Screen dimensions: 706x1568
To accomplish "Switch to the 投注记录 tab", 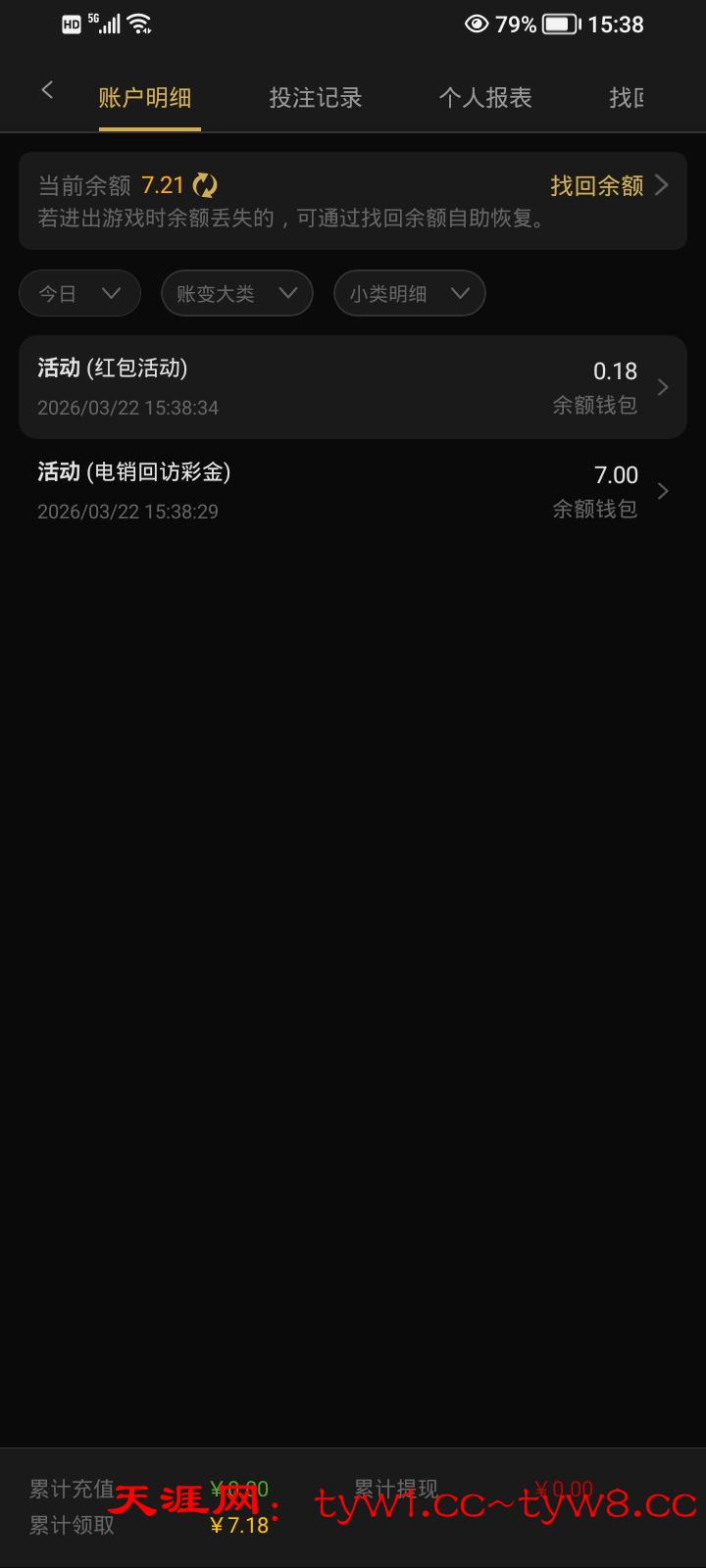I will click(315, 98).
